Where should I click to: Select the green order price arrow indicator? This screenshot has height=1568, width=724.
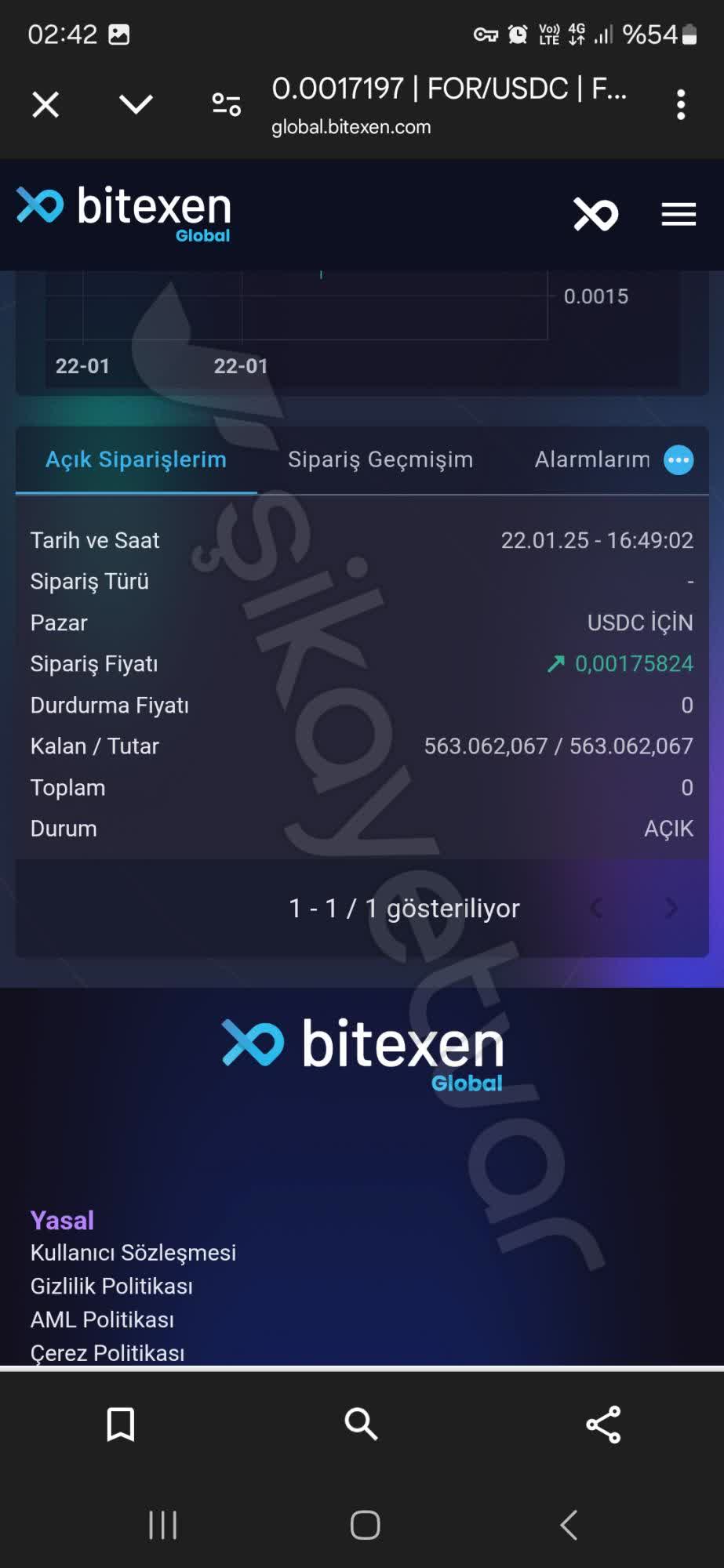pos(556,662)
